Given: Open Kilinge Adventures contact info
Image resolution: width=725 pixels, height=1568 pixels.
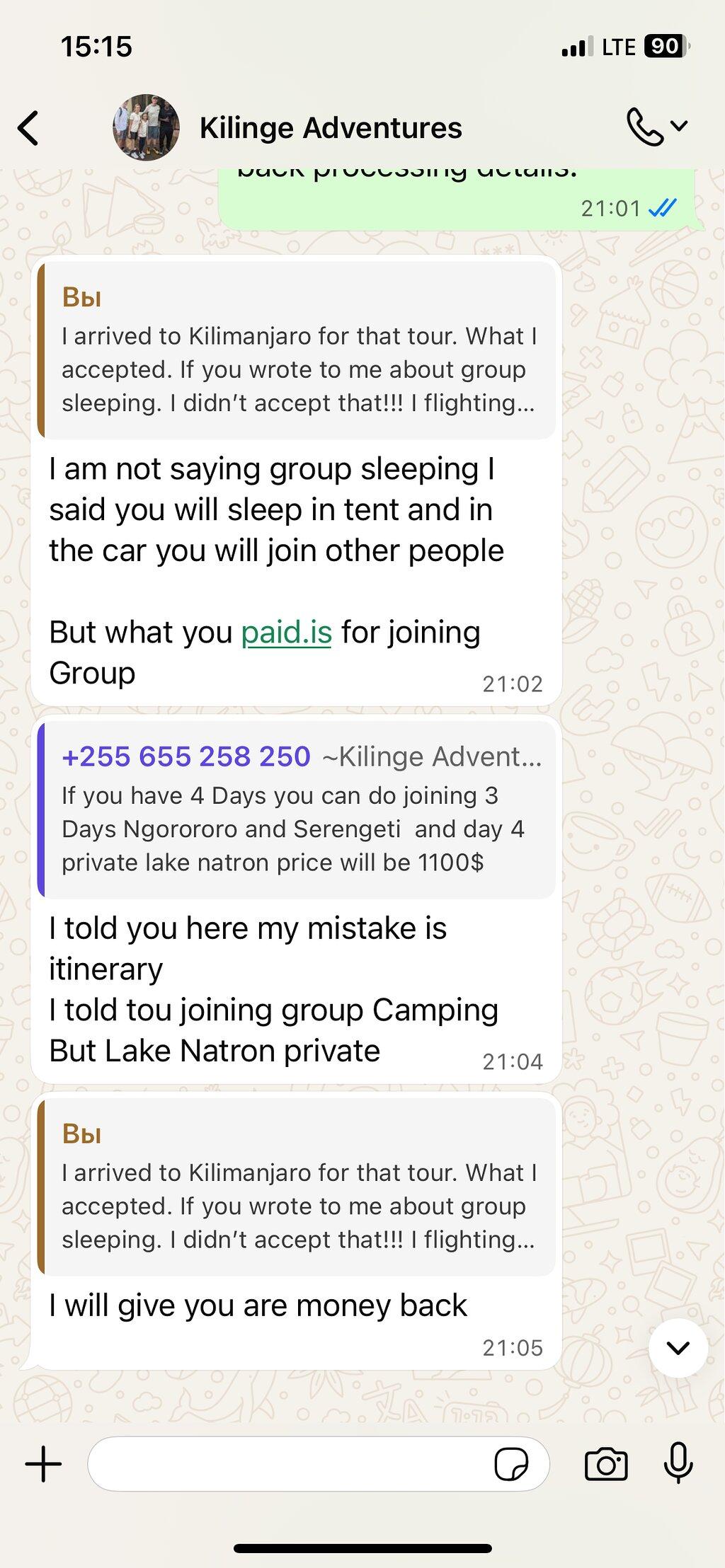Looking at the screenshot, I should [331, 128].
